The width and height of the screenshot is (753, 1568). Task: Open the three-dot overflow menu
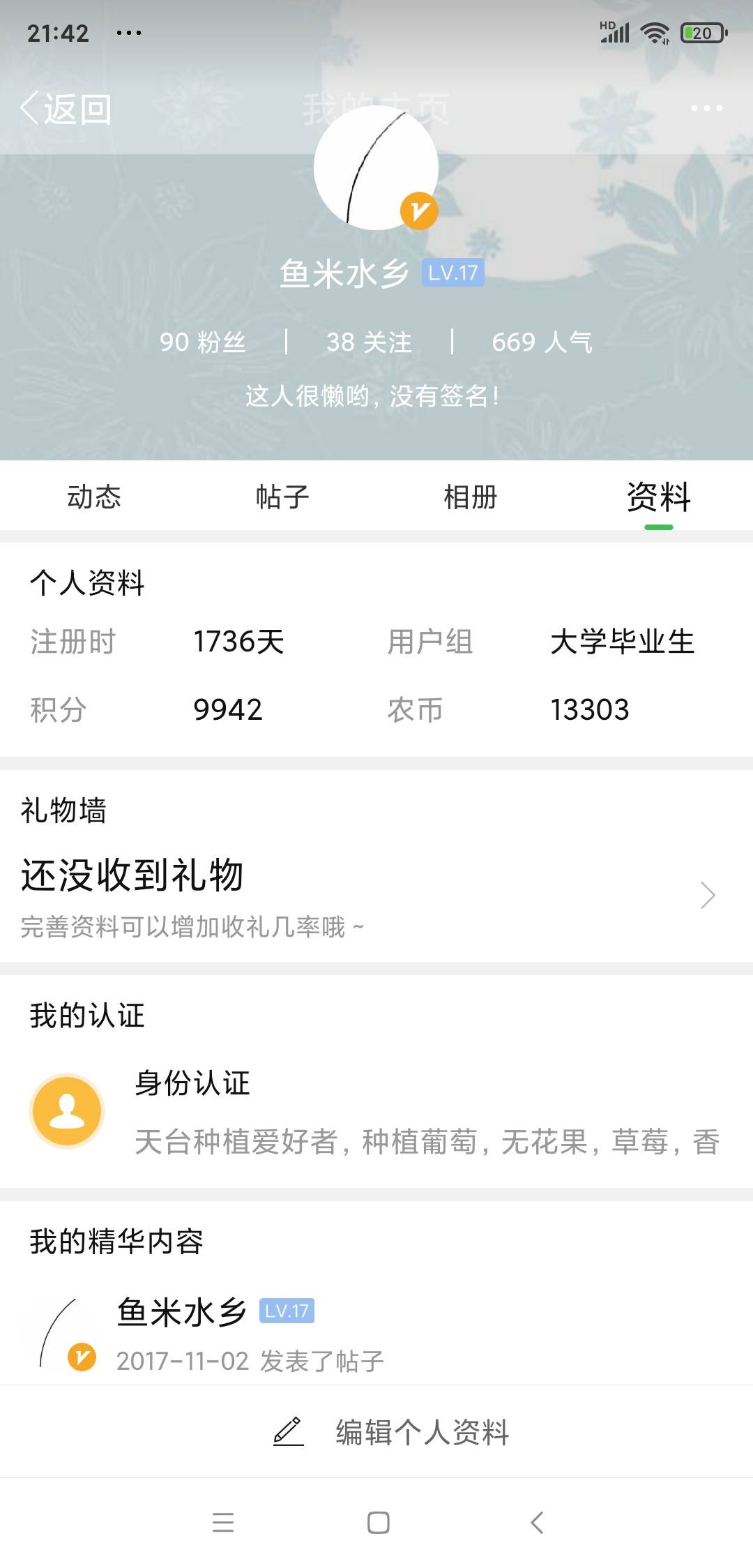point(706,108)
